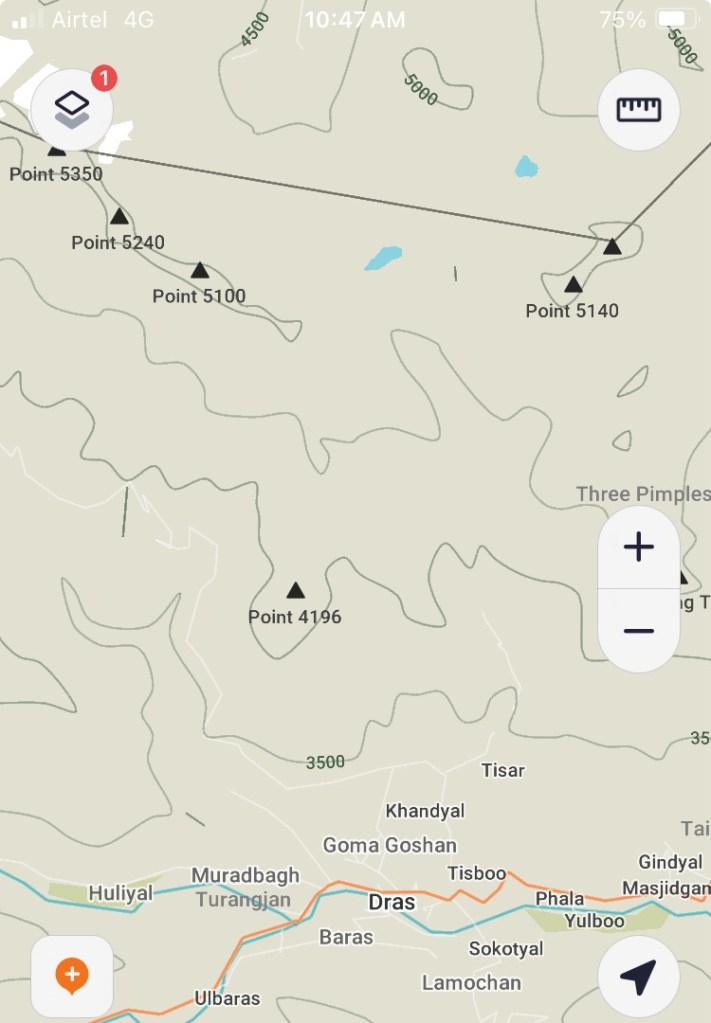The height and width of the screenshot is (1023, 711).
Task: Select the Point 5140 peak marker
Action: [573, 285]
